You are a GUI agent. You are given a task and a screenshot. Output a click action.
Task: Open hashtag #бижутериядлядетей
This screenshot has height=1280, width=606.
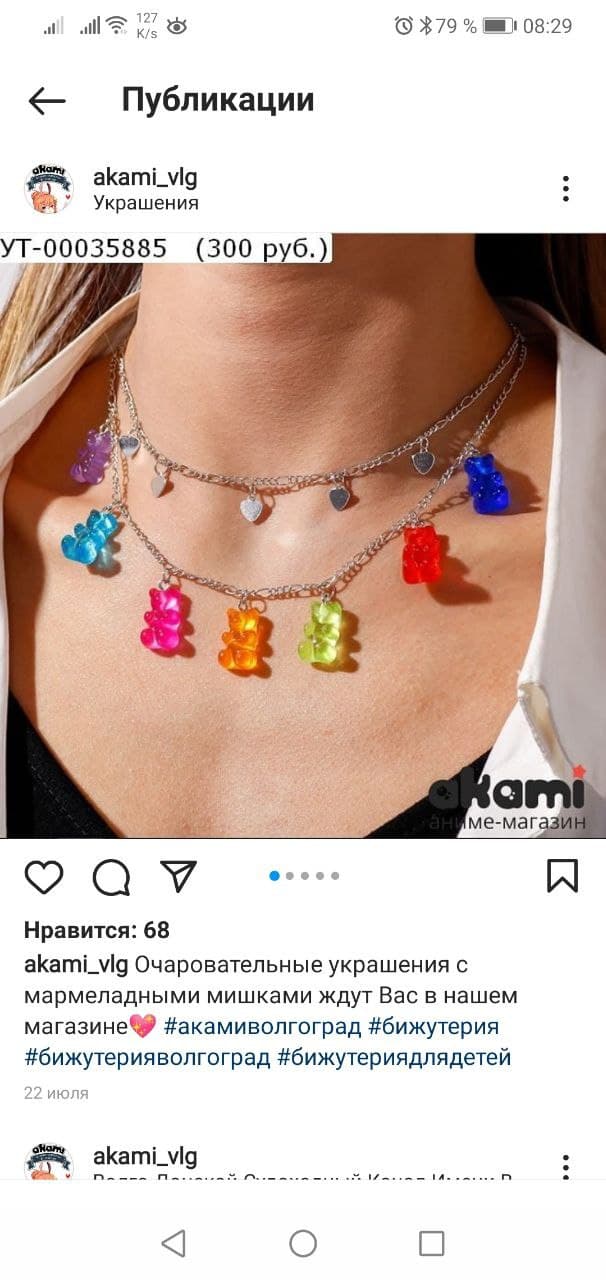pyautogui.click(x=394, y=1057)
